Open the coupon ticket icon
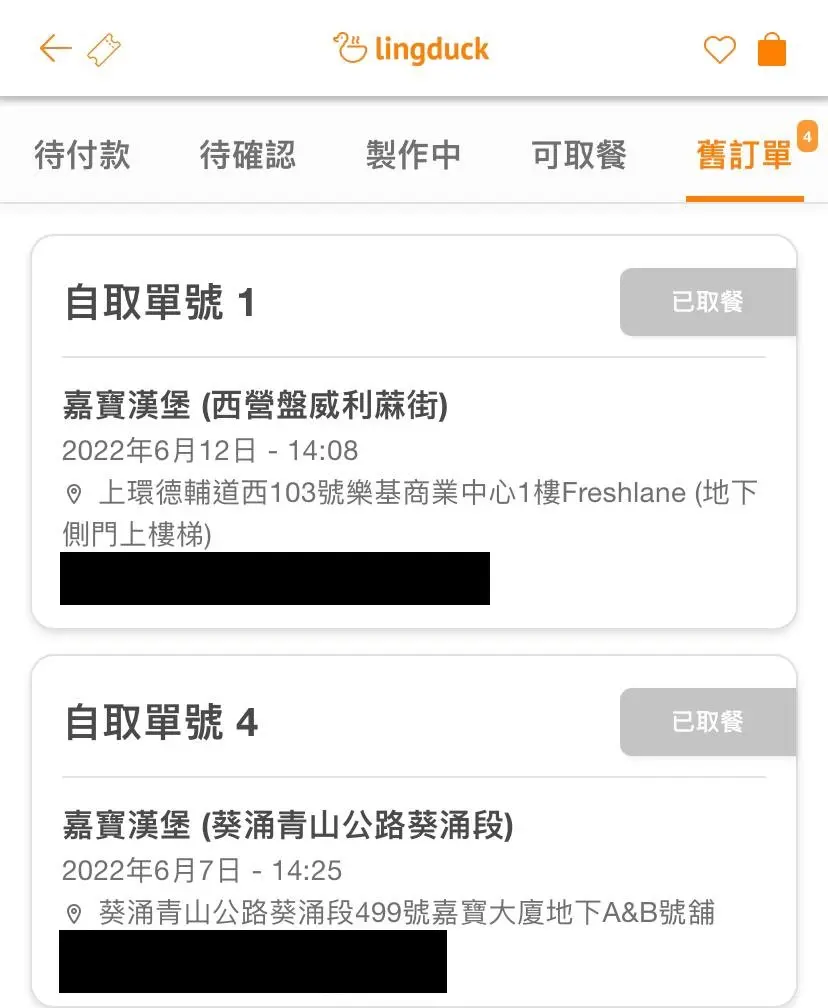The width and height of the screenshot is (828, 1008). point(104,50)
